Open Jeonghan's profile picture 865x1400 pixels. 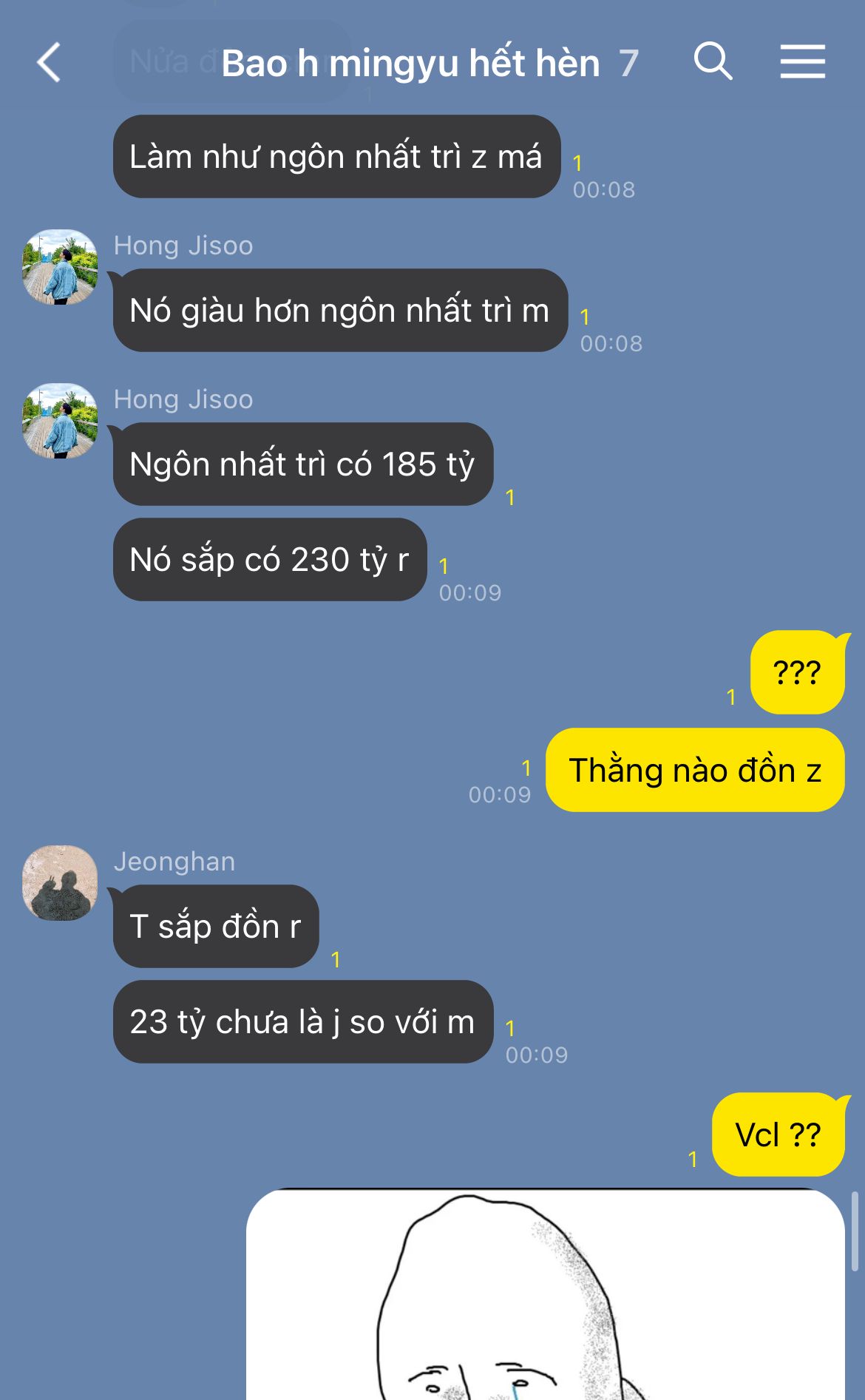click(60, 883)
